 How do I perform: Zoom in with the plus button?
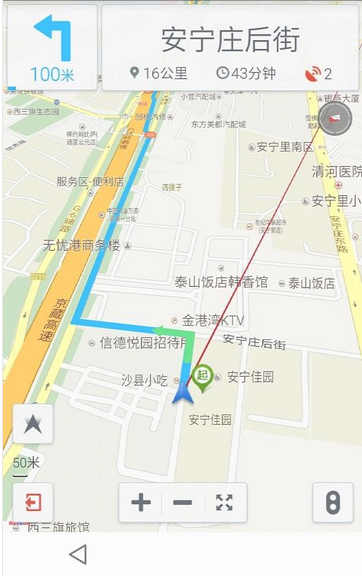141,502
